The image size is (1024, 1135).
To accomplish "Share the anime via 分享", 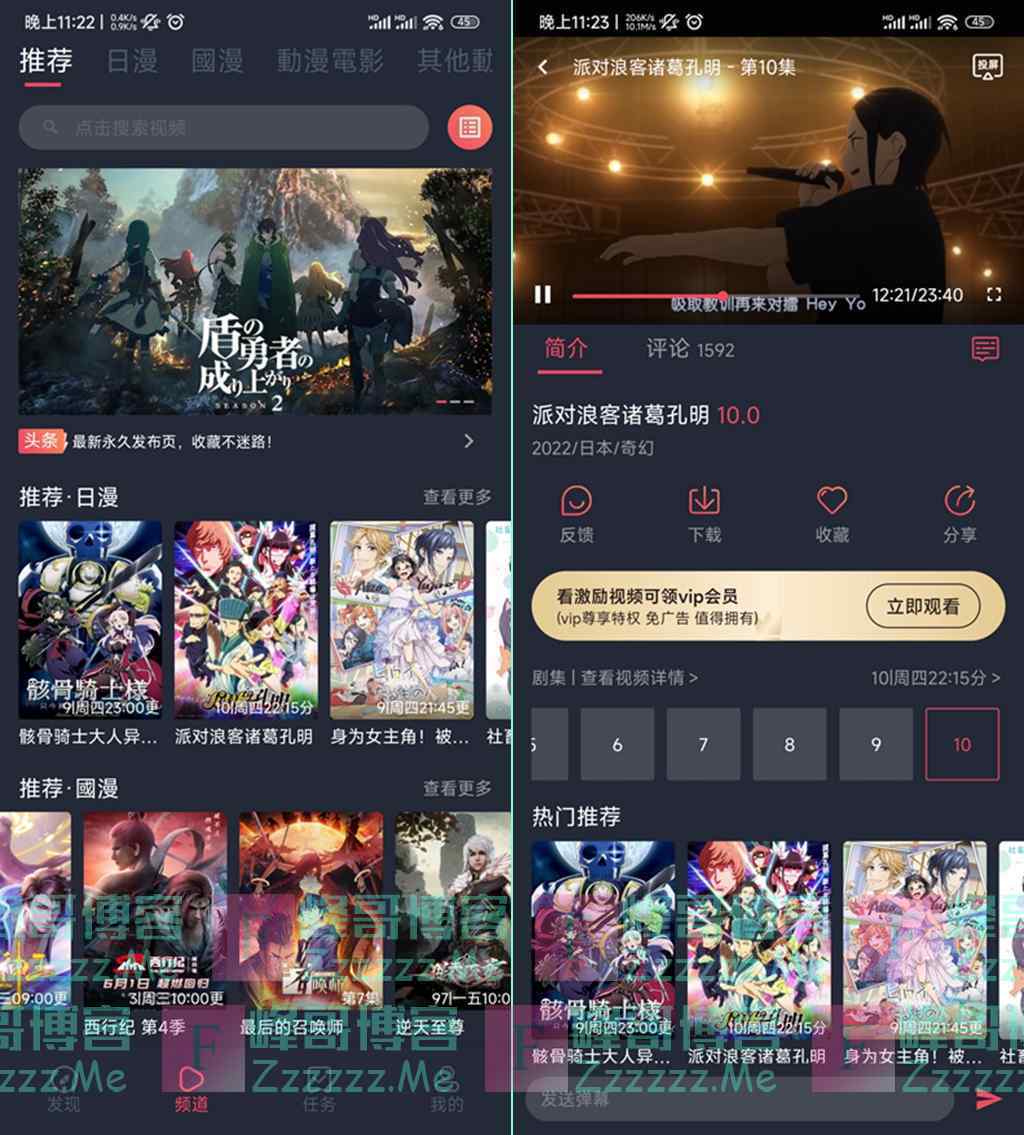I will point(959,513).
